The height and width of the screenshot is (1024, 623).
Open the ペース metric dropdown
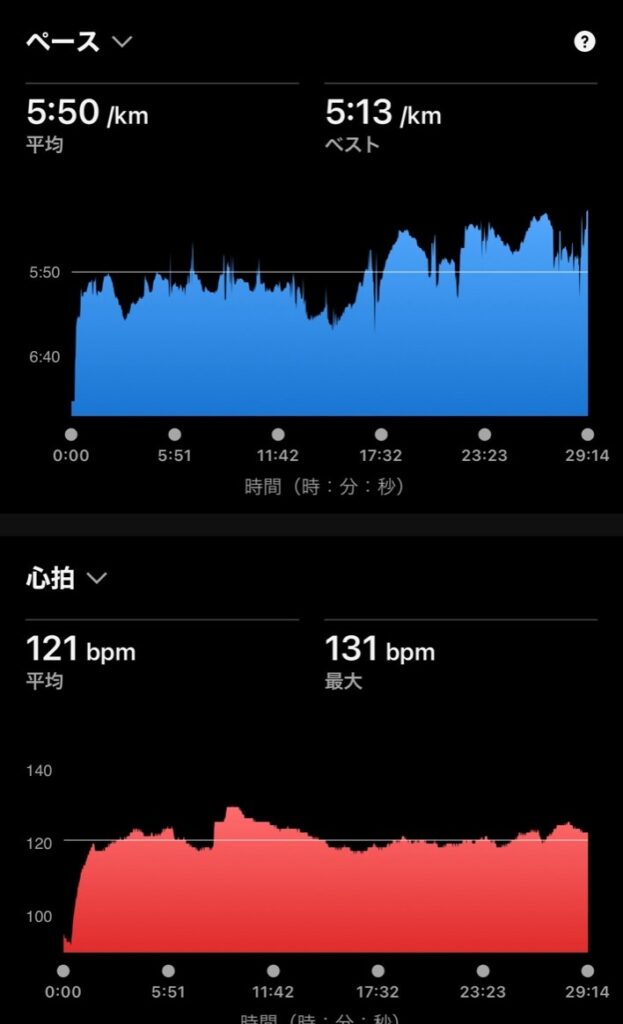[x=80, y=42]
